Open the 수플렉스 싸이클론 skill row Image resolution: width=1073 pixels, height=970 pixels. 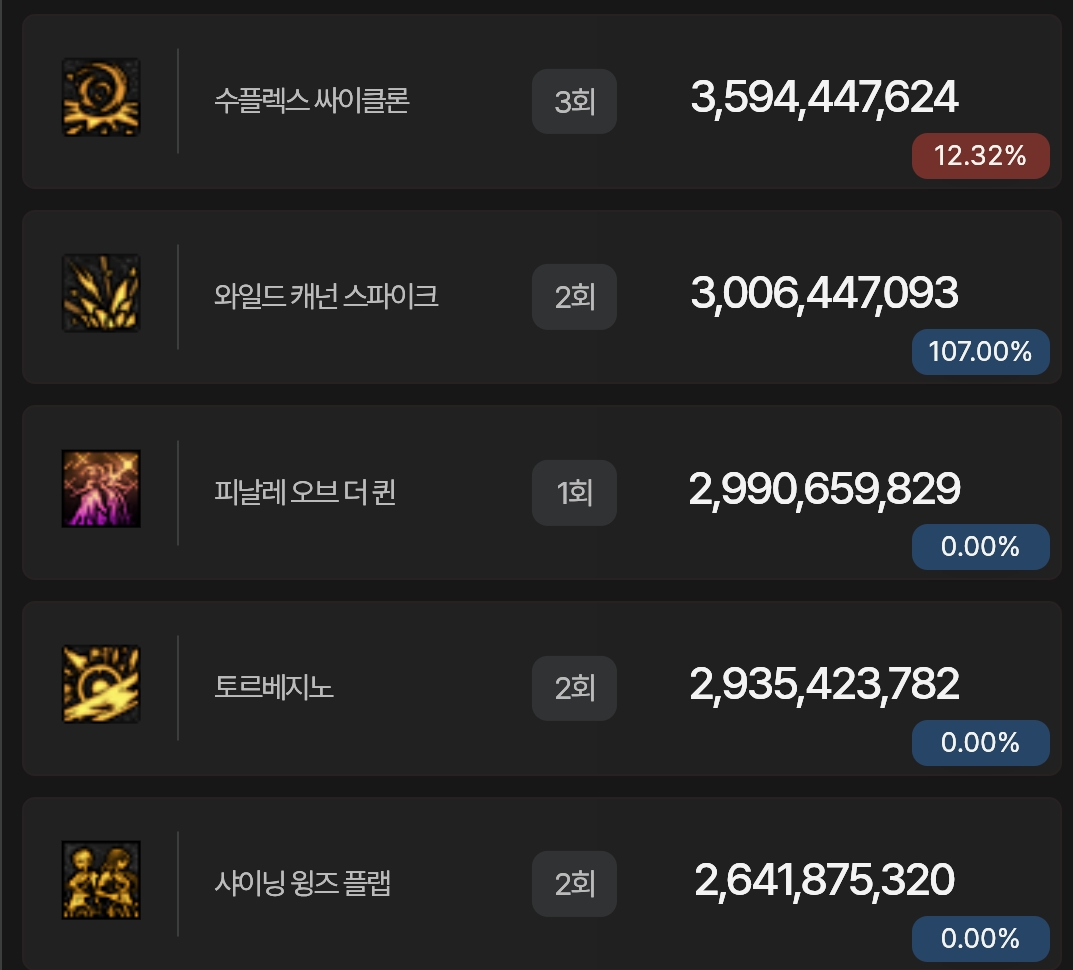tap(311, 101)
